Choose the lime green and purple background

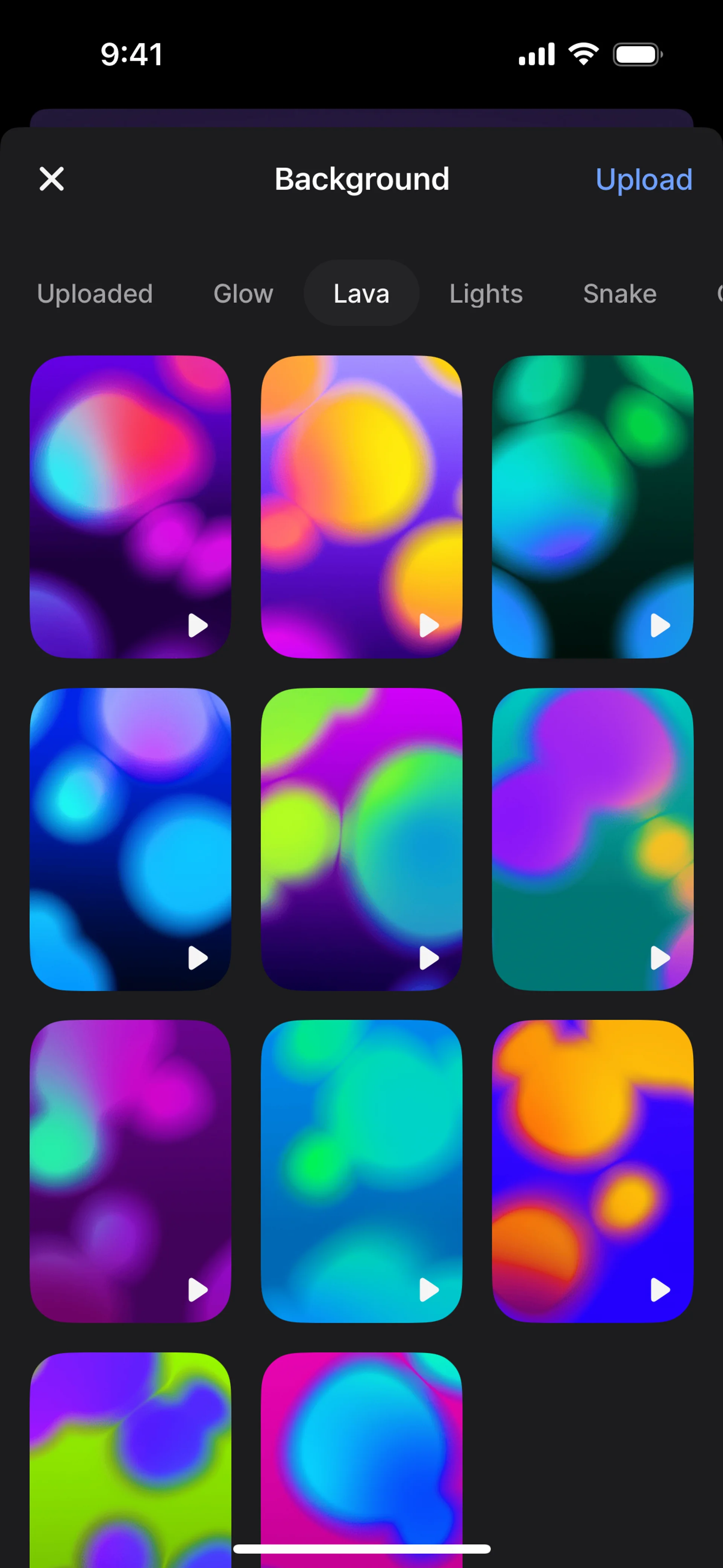click(361, 839)
